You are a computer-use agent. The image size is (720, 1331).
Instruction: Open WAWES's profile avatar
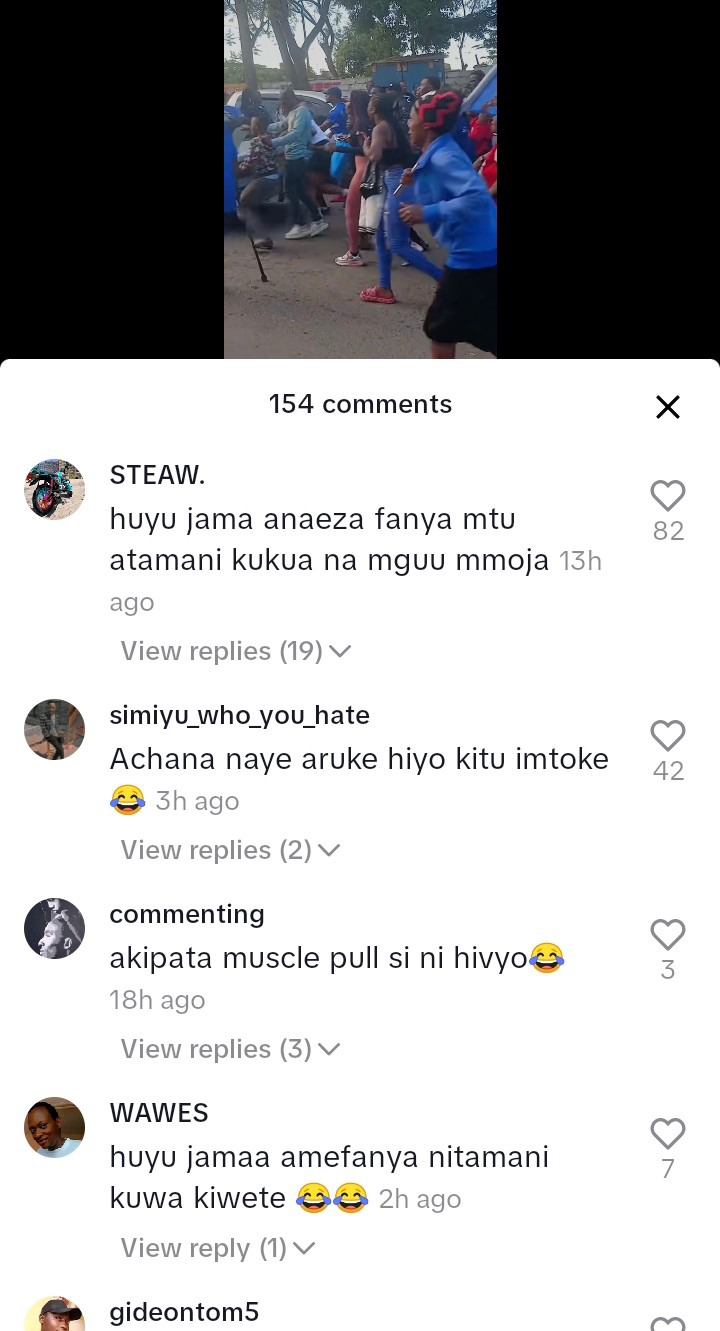54,1127
